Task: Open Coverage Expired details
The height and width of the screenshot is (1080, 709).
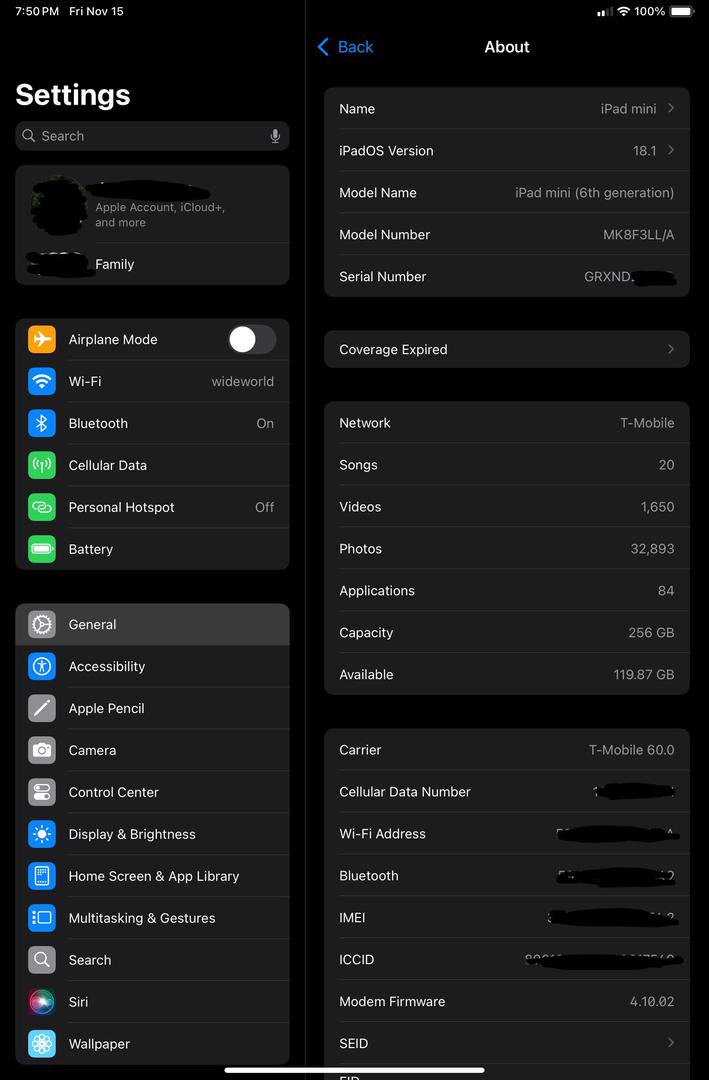Action: pos(506,350)
